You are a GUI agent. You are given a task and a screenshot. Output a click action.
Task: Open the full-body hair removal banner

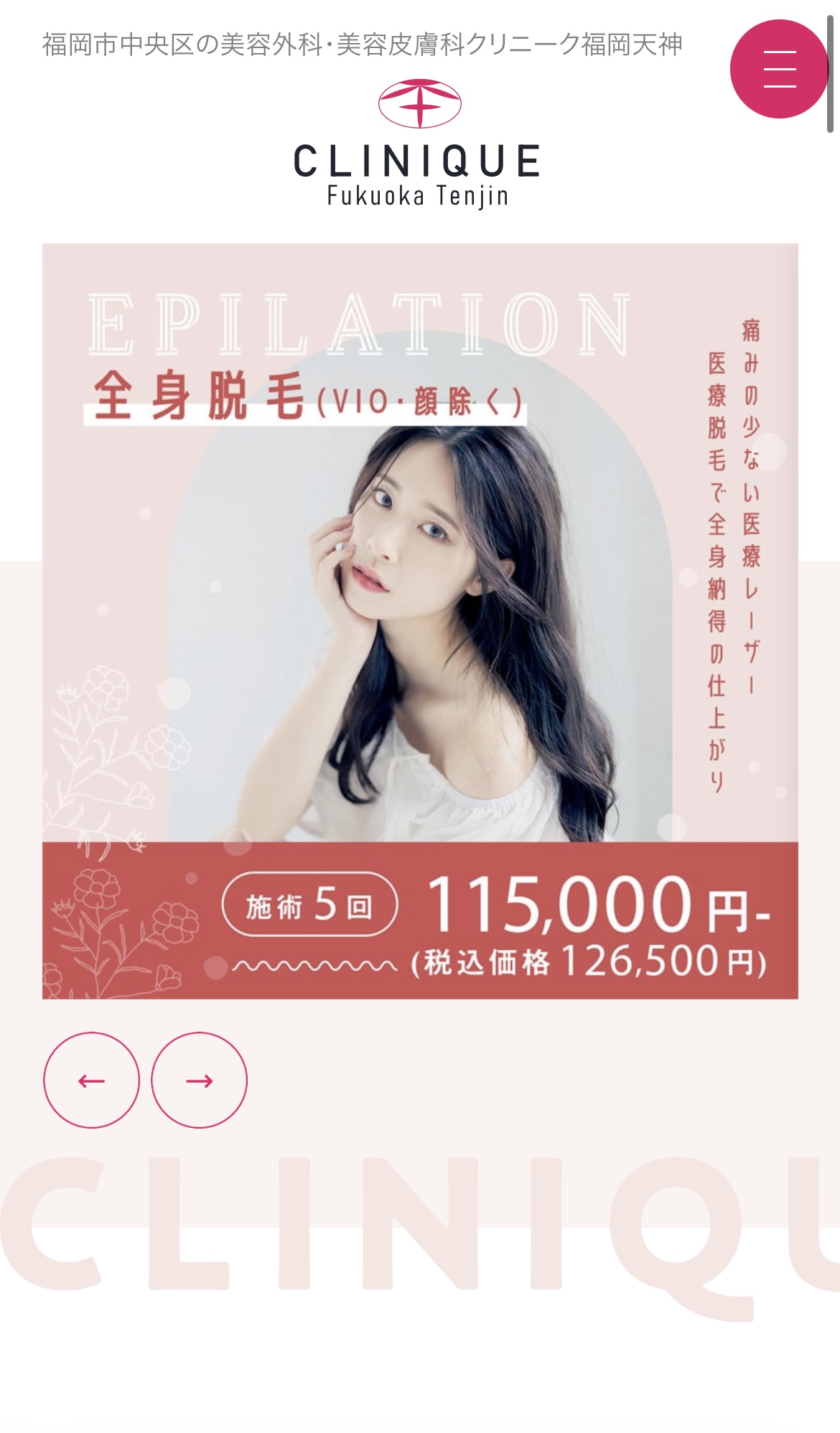420,621
